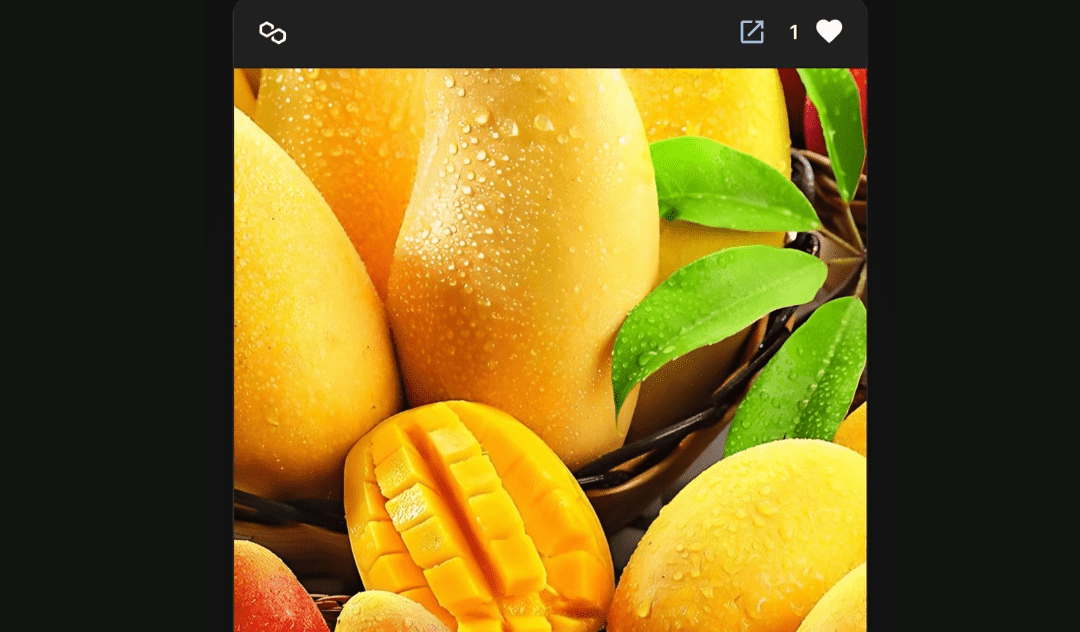Open the mango image tile

[550, 350]
